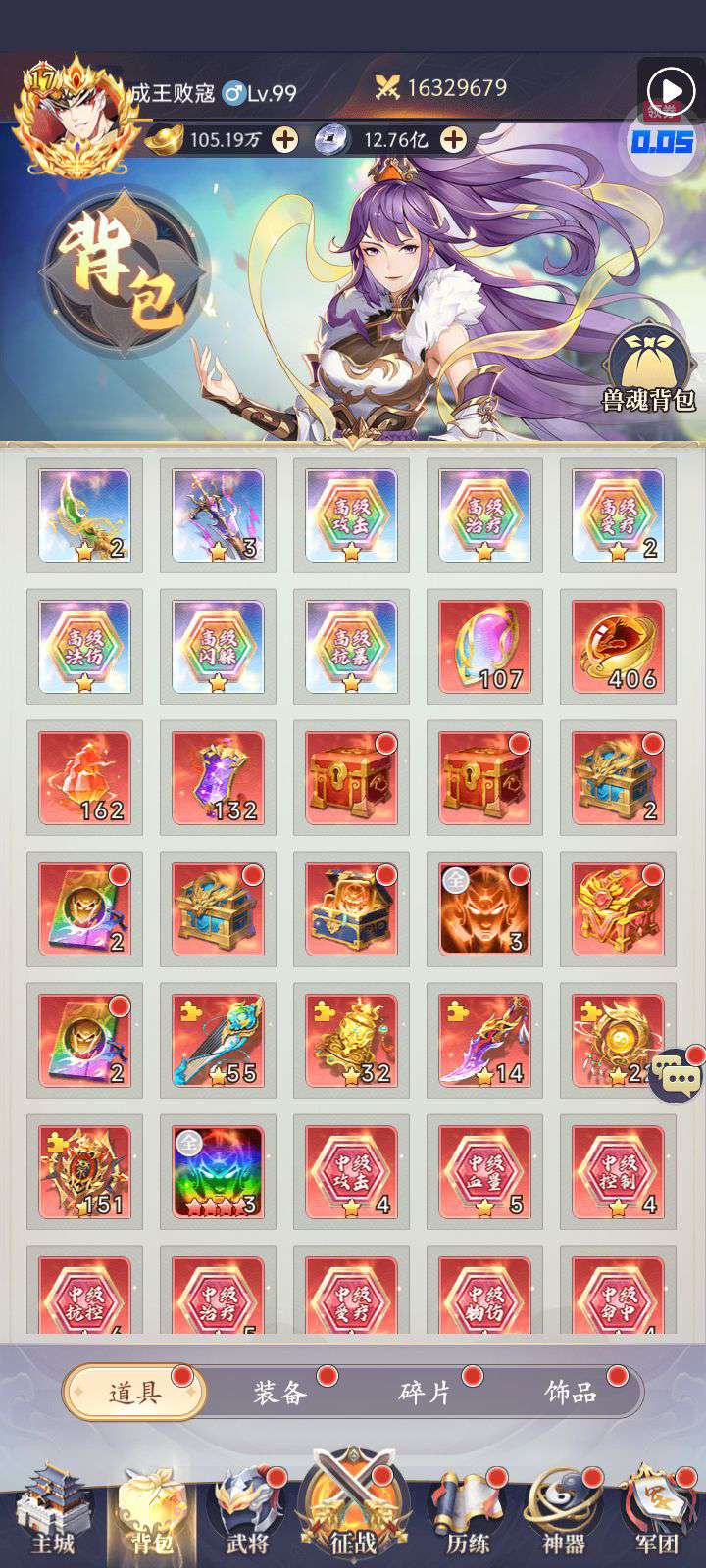Switch to the 碎片 tab

(425, 1393)
